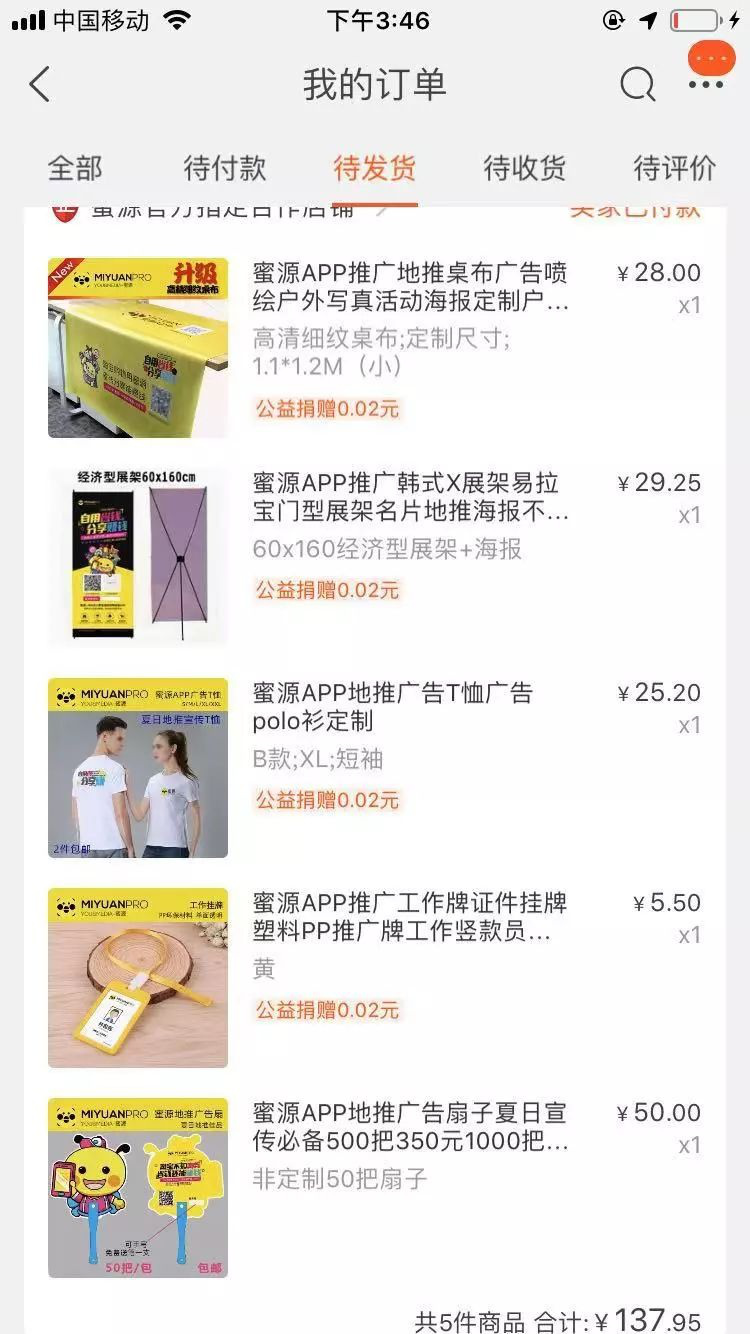
Task: Tap the yellow tablecloth product image
Action: point(138,348)
